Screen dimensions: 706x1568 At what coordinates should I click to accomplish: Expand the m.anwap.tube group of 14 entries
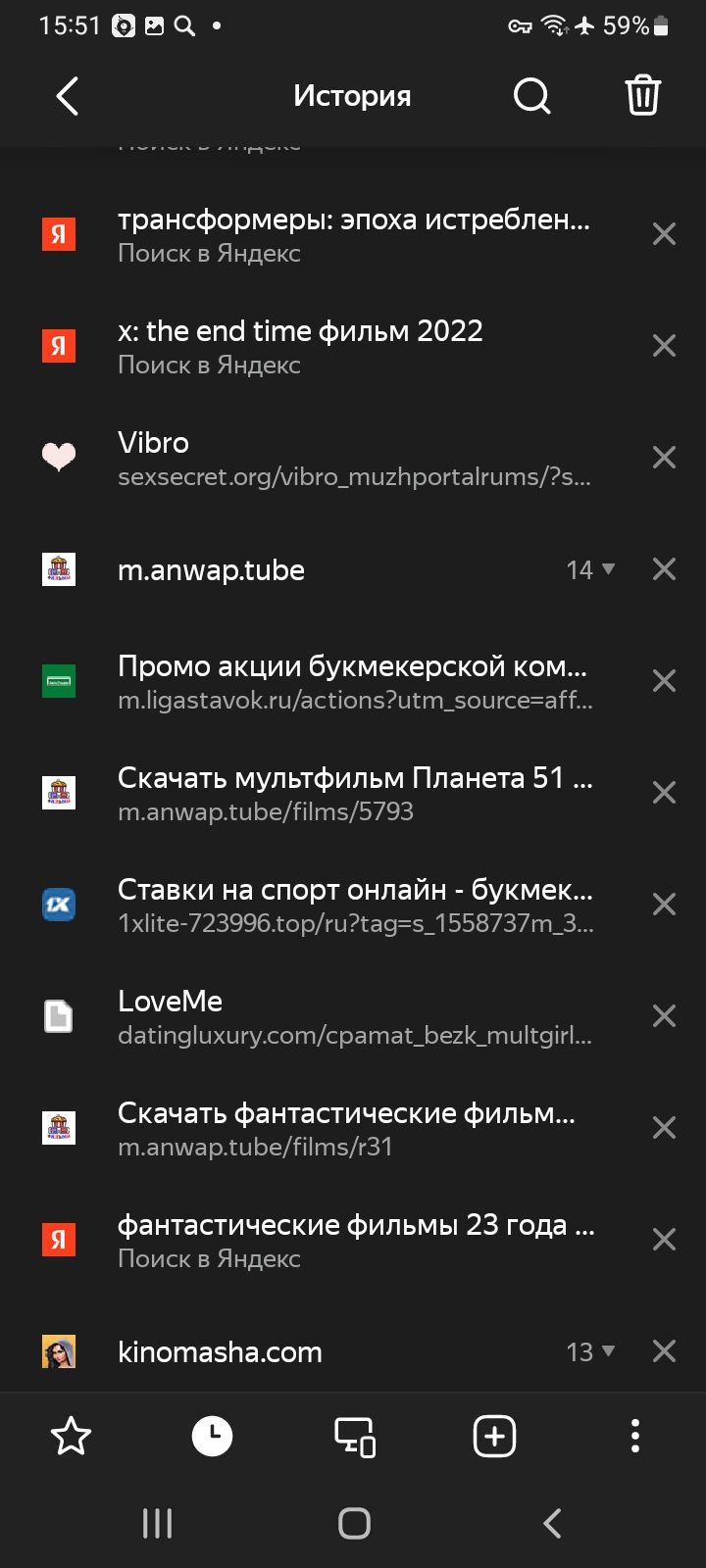(591, 569)
